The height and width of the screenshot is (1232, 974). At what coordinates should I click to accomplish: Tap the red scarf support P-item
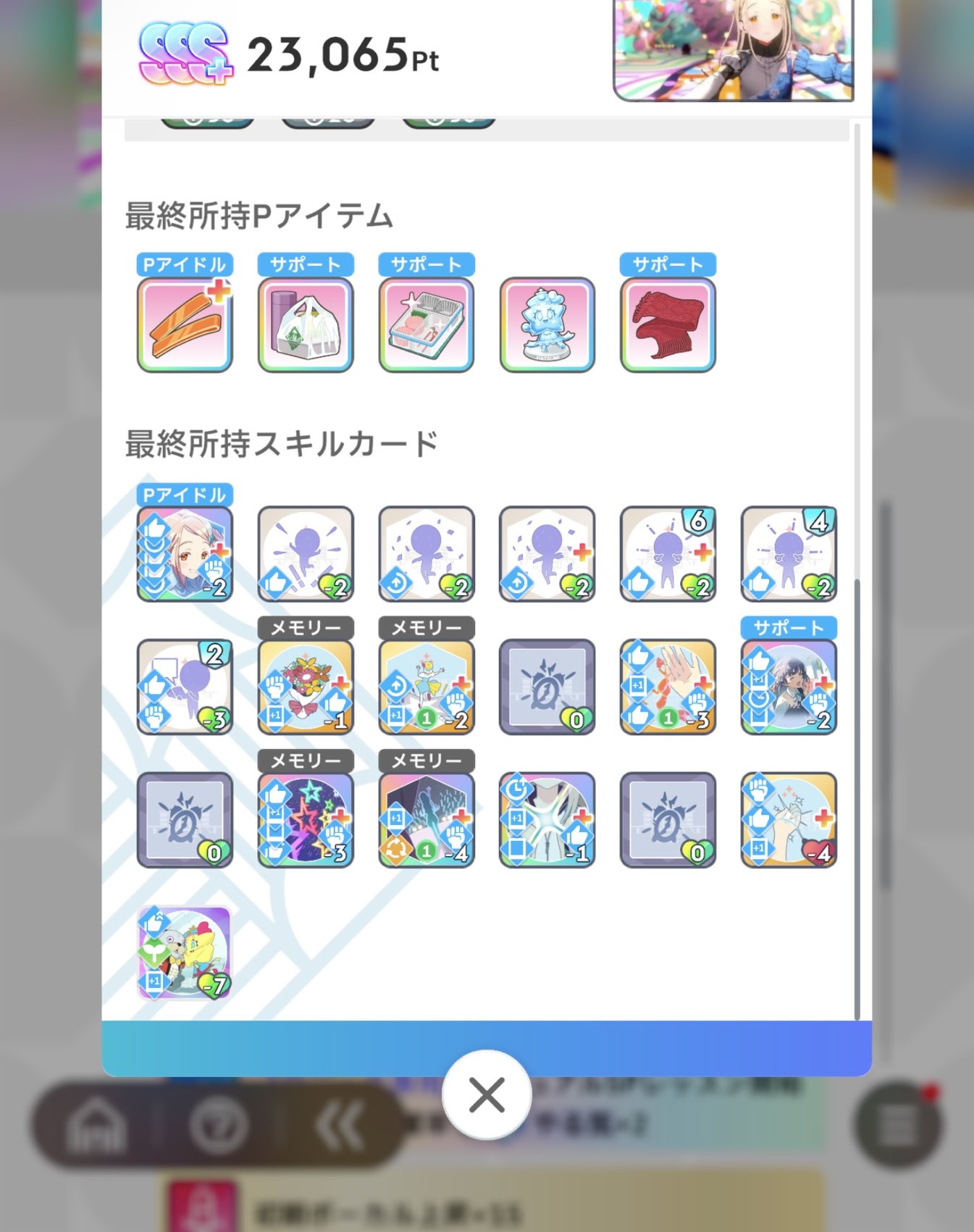668,324
